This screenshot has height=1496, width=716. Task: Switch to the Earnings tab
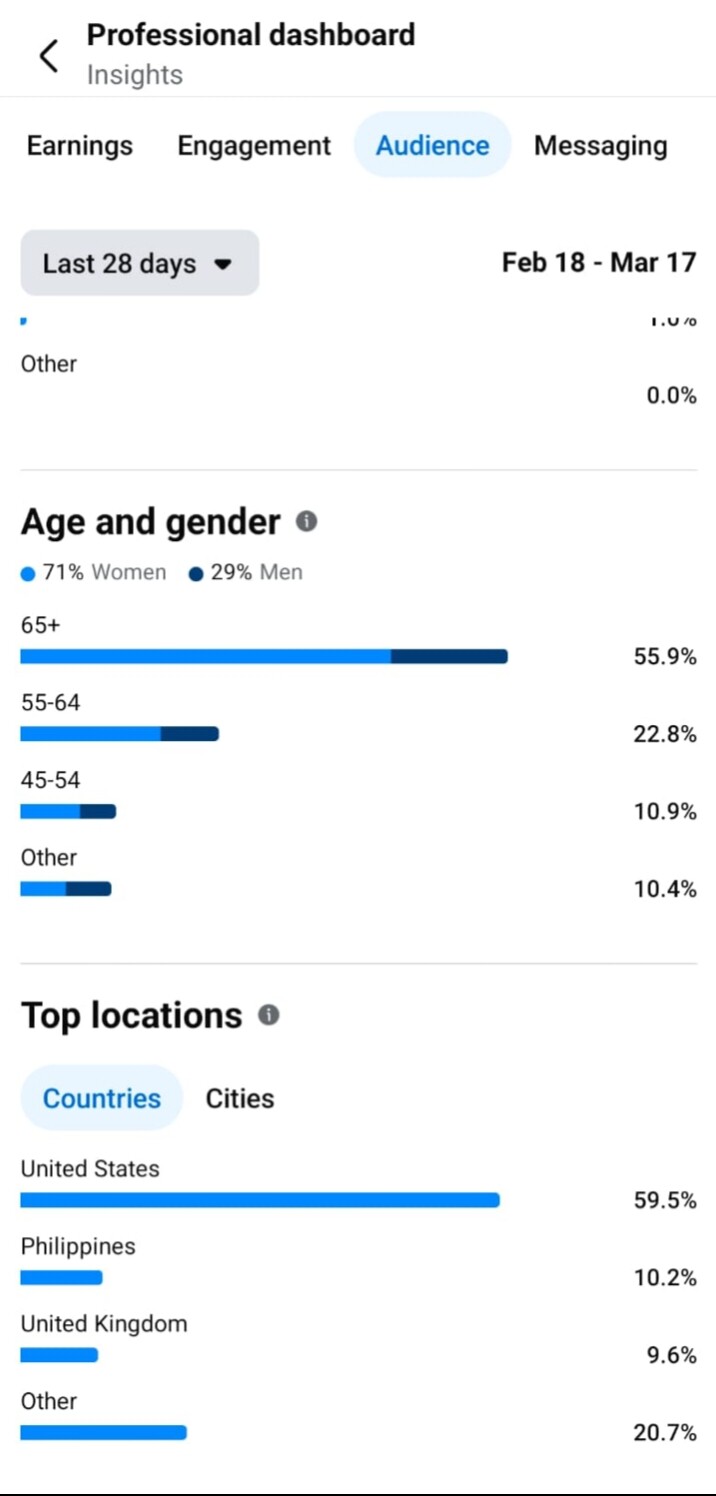(x=80, y=146)
